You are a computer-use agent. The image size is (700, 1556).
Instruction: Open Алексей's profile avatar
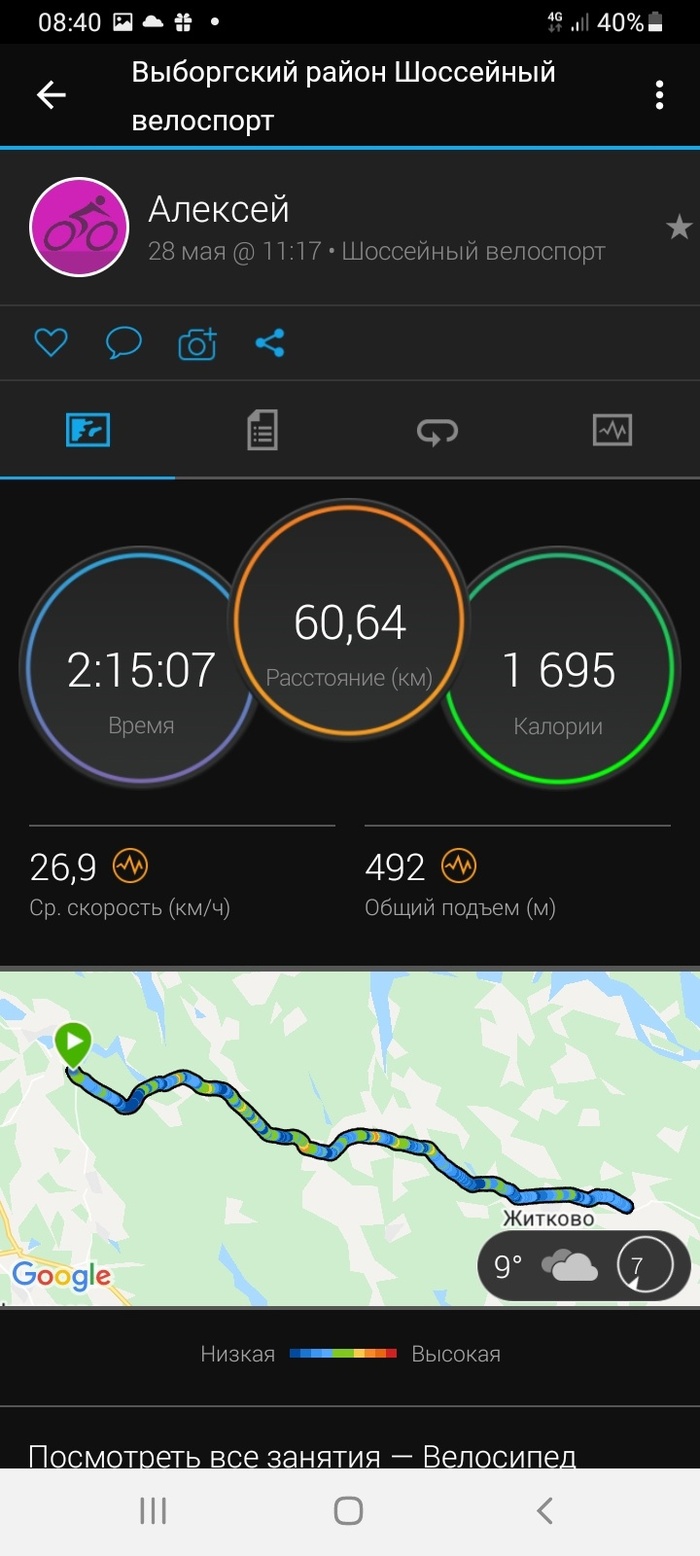click(79, 227)
